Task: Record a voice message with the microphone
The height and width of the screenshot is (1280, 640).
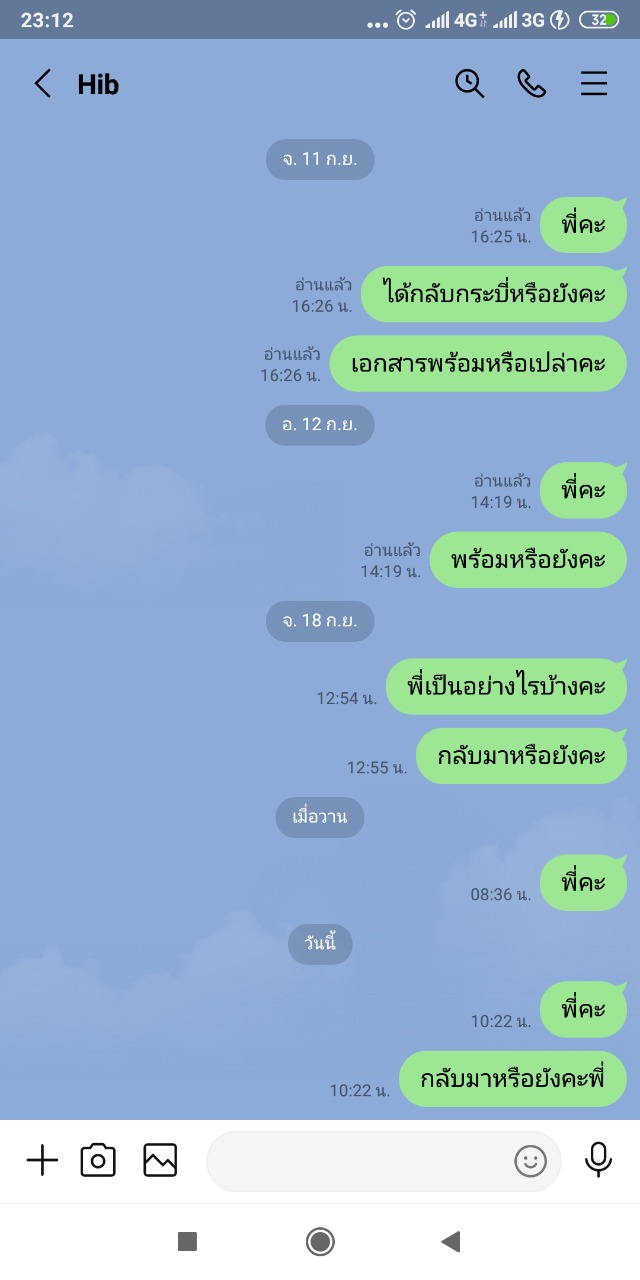Action: [598, 1160]
